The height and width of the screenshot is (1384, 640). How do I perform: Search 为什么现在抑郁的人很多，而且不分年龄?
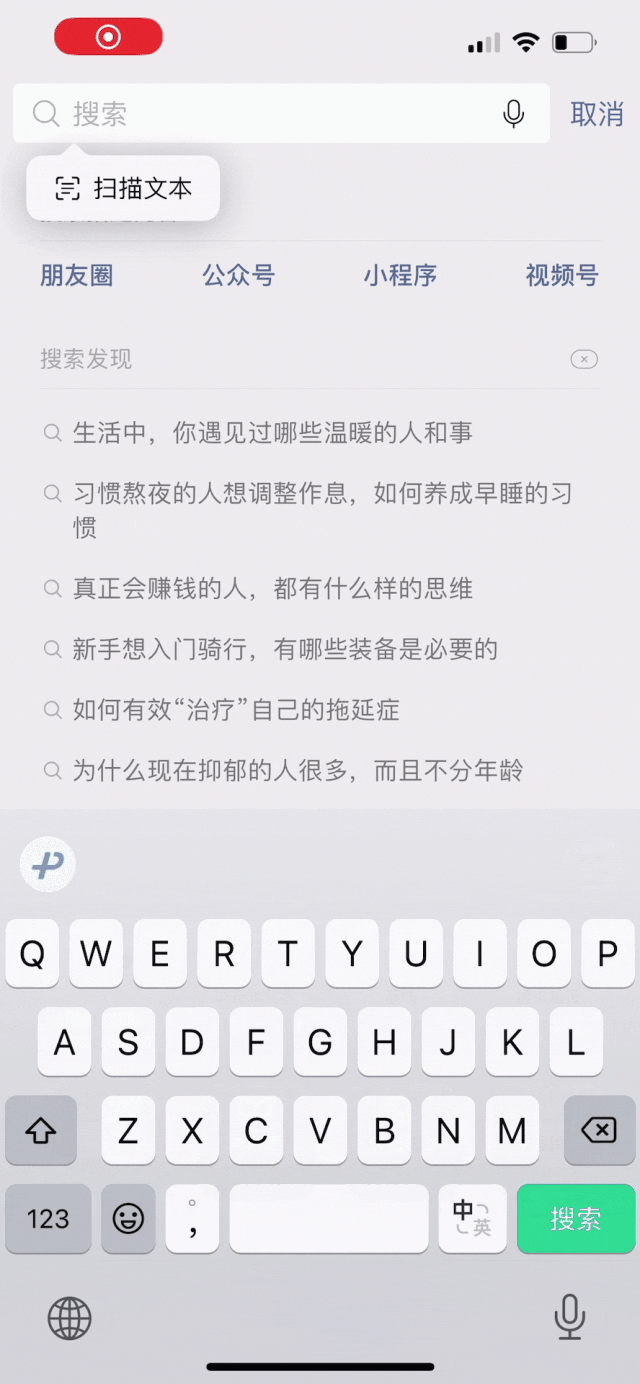click(297, 771)
